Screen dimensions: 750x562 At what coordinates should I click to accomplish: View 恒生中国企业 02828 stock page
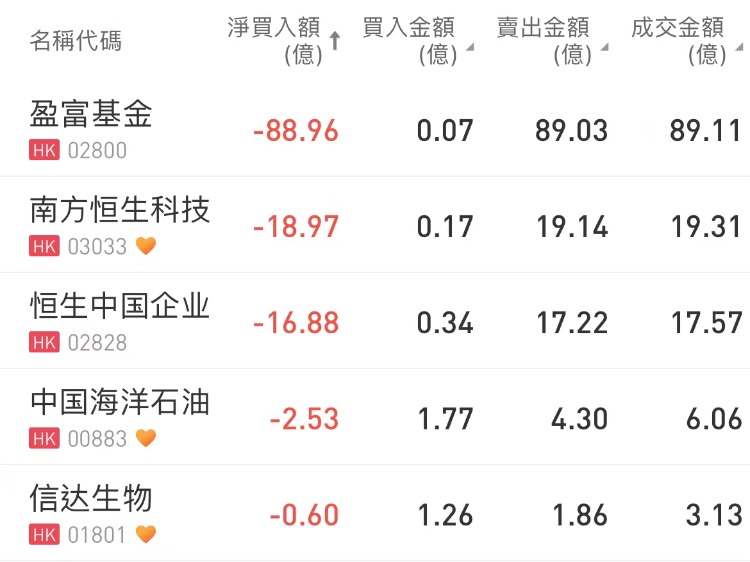[120, 321]
